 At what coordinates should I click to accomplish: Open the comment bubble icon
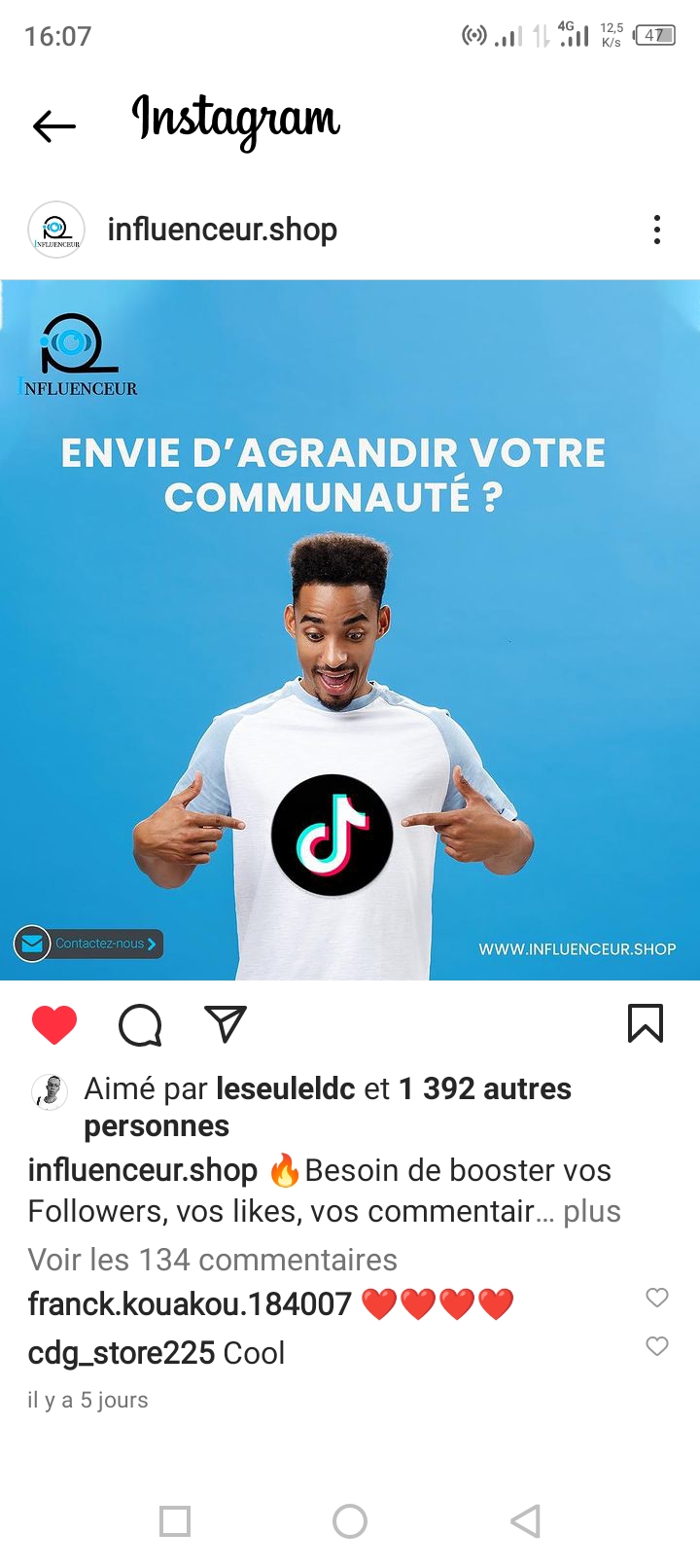point(140,1024)
